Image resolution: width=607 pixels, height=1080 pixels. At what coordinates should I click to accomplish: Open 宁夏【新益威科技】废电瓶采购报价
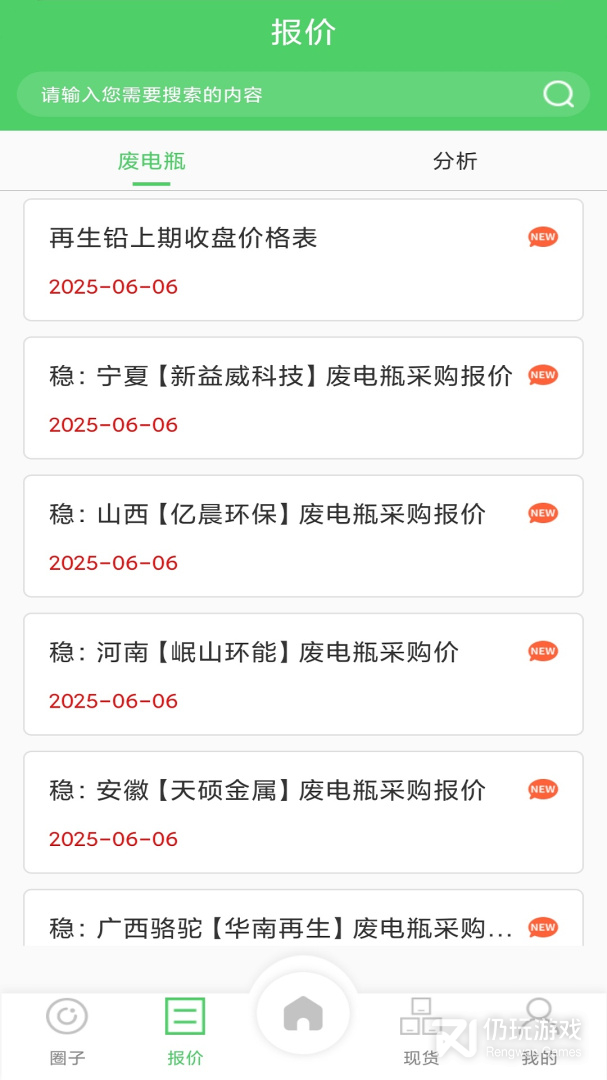pyautogui.click(x=303, y=398)
